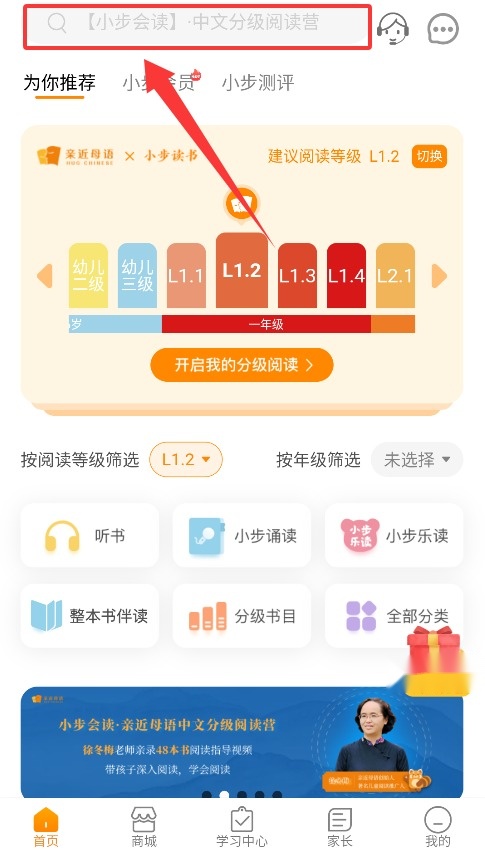This screenshot has height=851, width=485.
Task: Open 听书
Action: [x=90, y=535]
